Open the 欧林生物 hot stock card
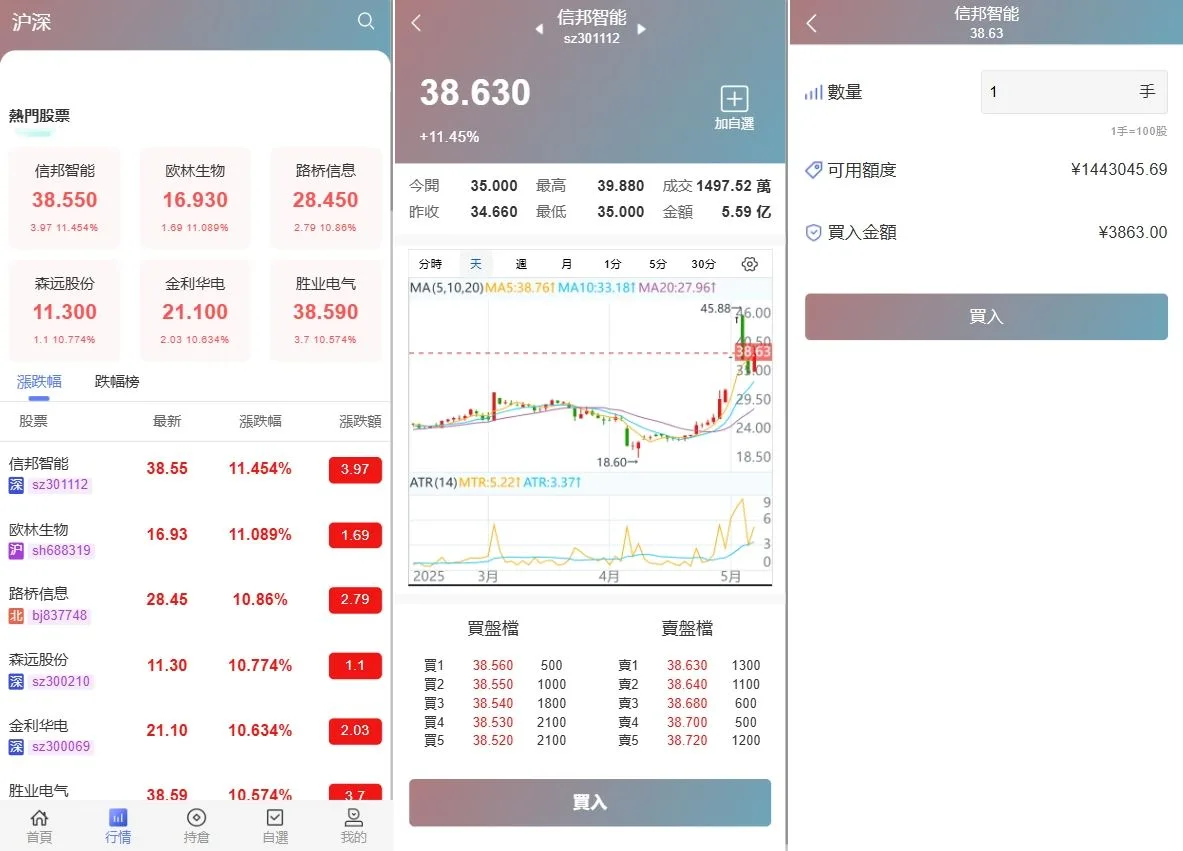This screenshot has width=1183, height=851. pyautogui.click(x=195, y=198)
